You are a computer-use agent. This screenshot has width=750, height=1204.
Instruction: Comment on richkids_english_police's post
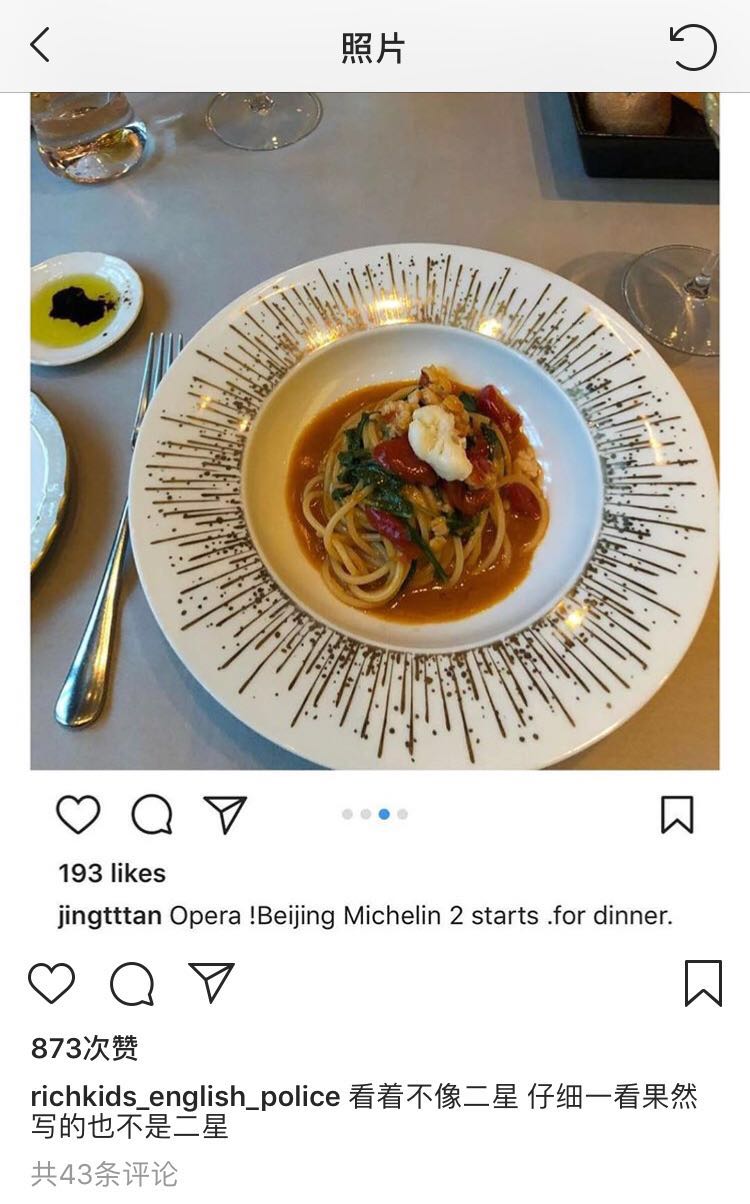coord(132,983)
